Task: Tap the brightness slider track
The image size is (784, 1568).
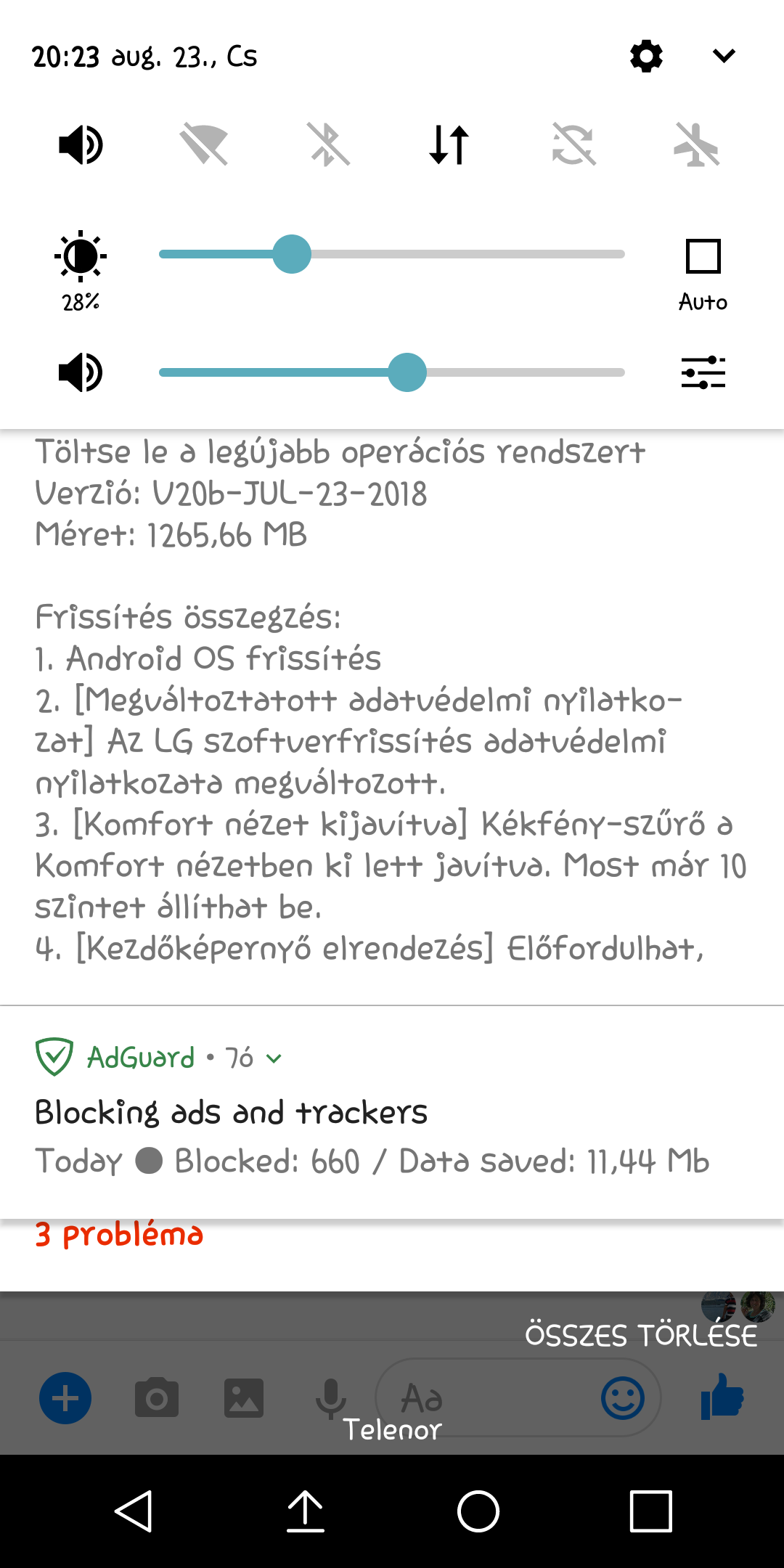Action: click(392, 254)
